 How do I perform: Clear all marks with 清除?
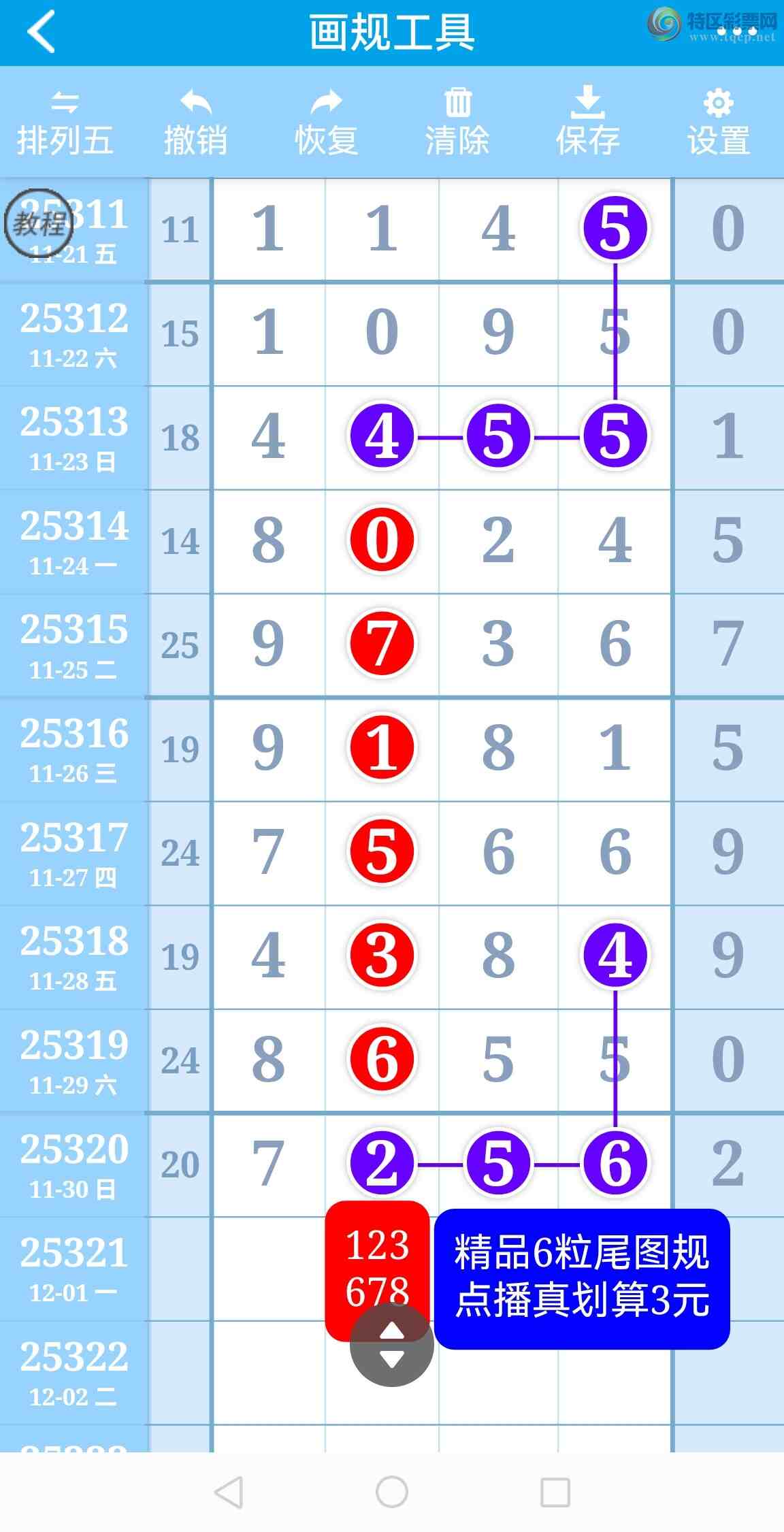(x=457, y=123)
